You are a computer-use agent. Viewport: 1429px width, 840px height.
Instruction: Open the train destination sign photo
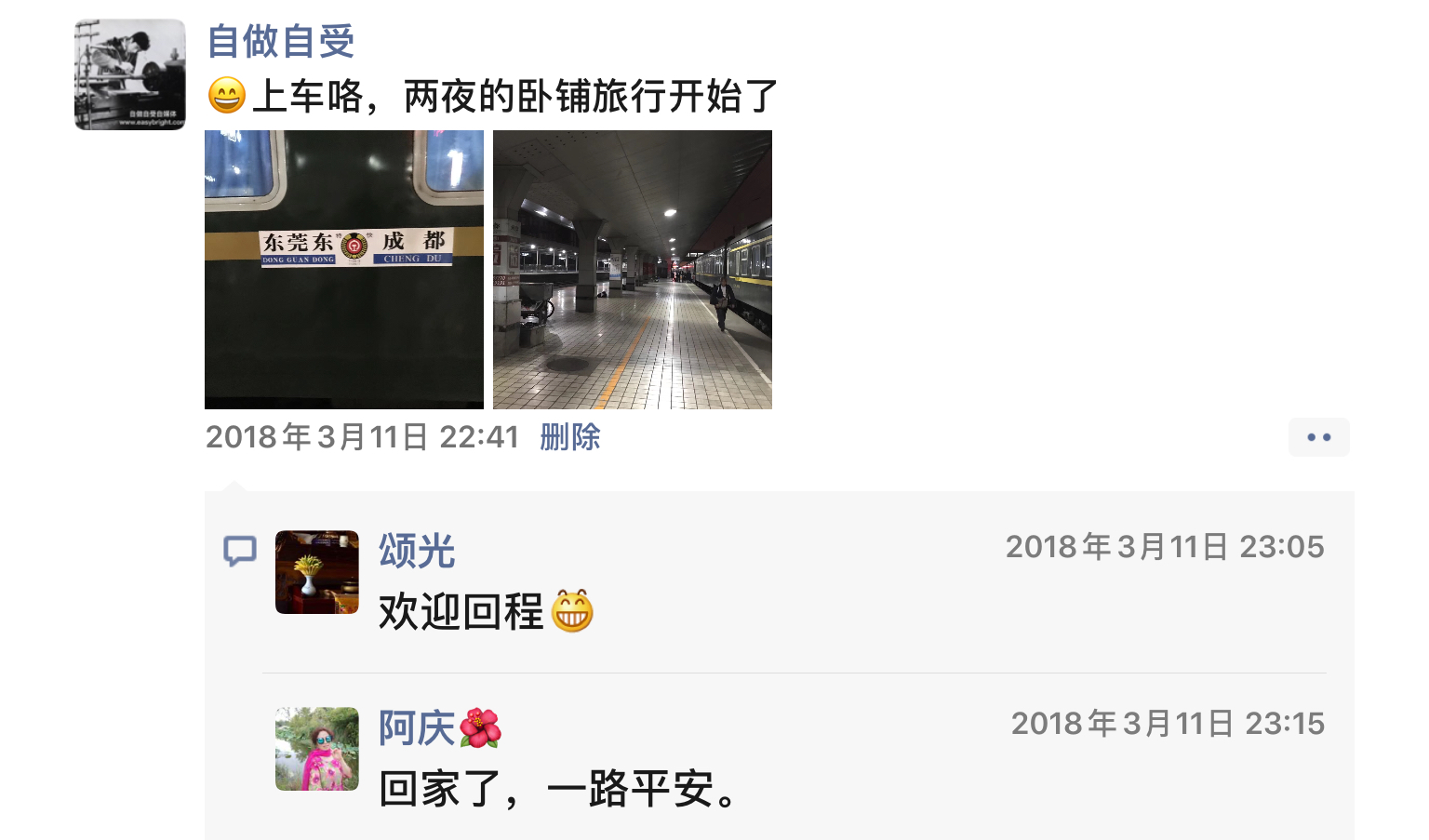(344, 270)
